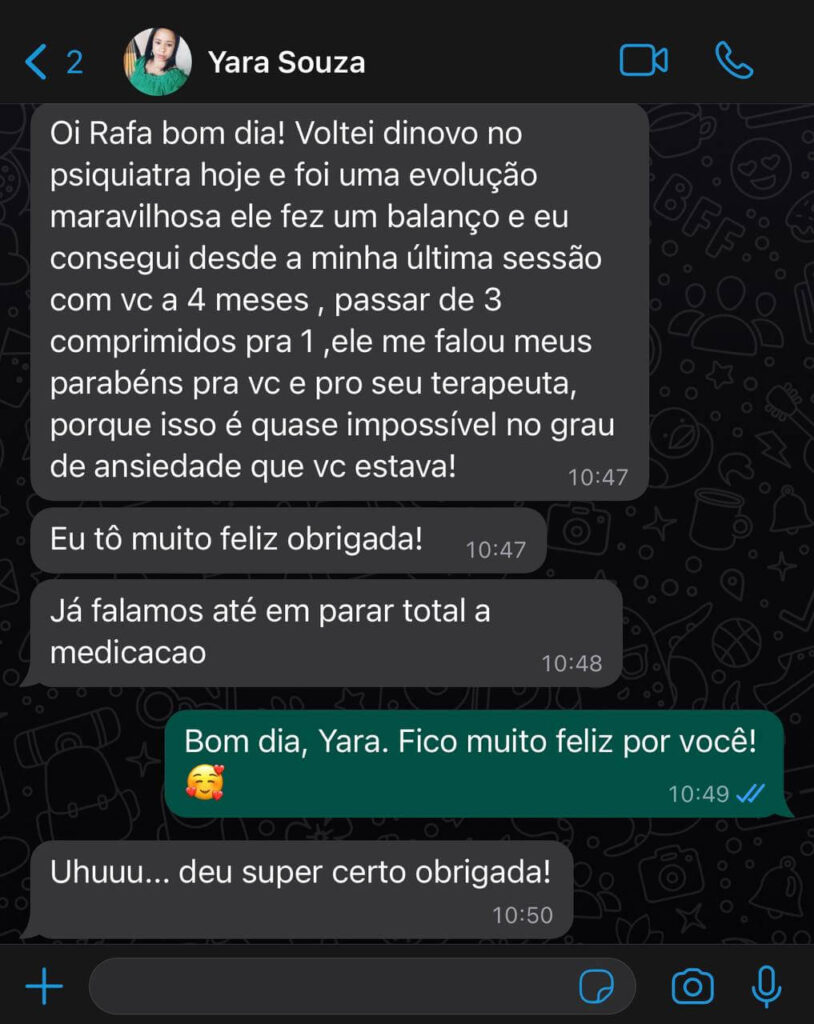Open the sticker picker
This screenshot has height=1024, width=814.
click(x=598, y=987)
